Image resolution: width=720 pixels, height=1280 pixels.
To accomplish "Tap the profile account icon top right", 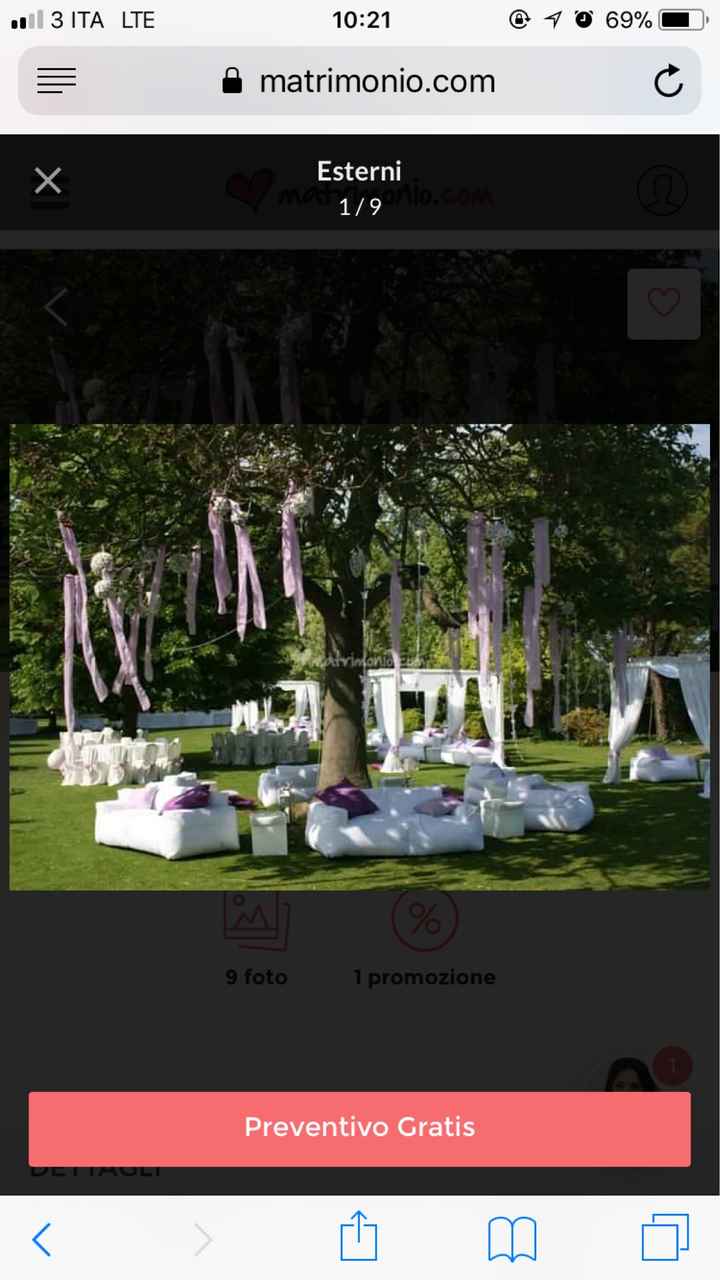I will pyautogui.click(x=663, y=190).
